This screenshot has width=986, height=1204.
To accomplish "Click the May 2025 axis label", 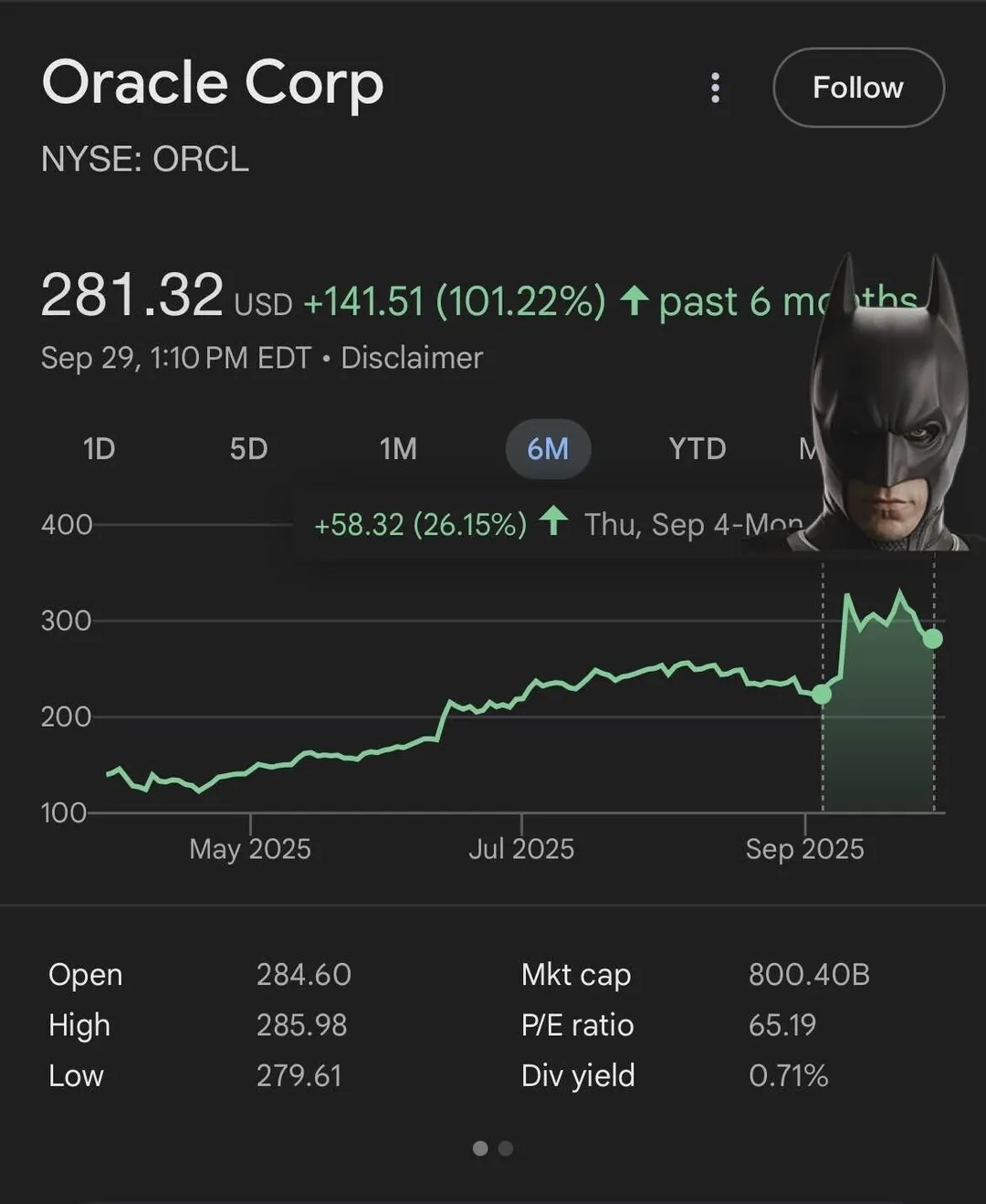I will coord(249,849).
